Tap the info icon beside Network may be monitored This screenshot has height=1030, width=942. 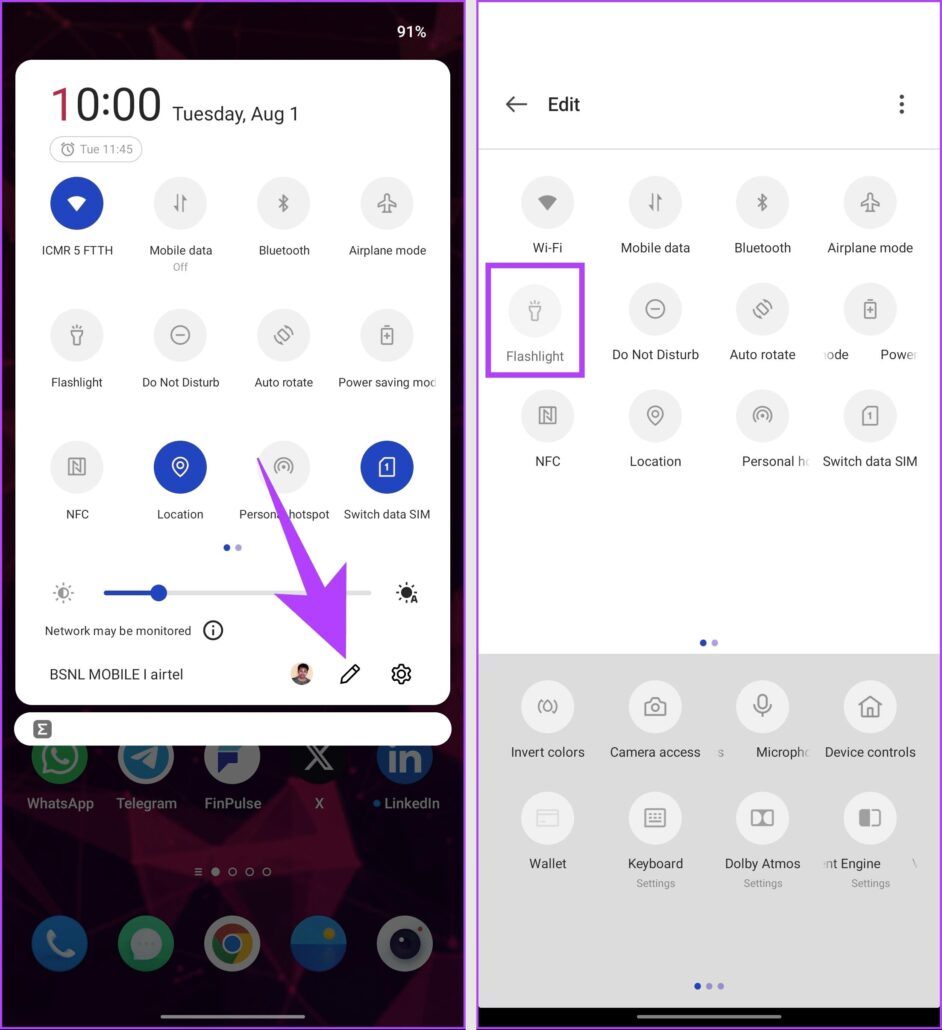click(x=213, y=631)
